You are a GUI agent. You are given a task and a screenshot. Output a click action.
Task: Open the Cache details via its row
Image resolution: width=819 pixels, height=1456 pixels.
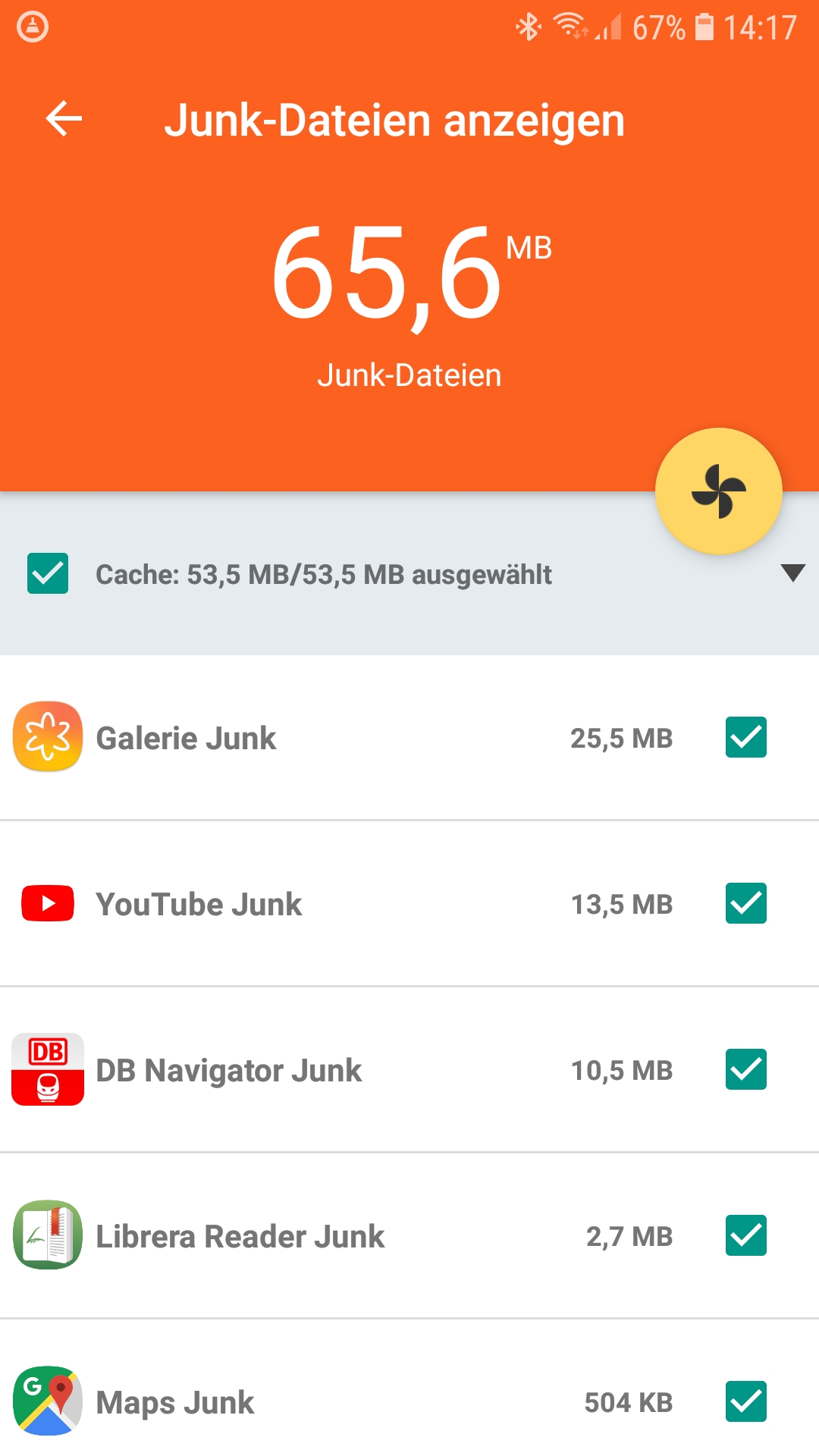coord(326,574)
